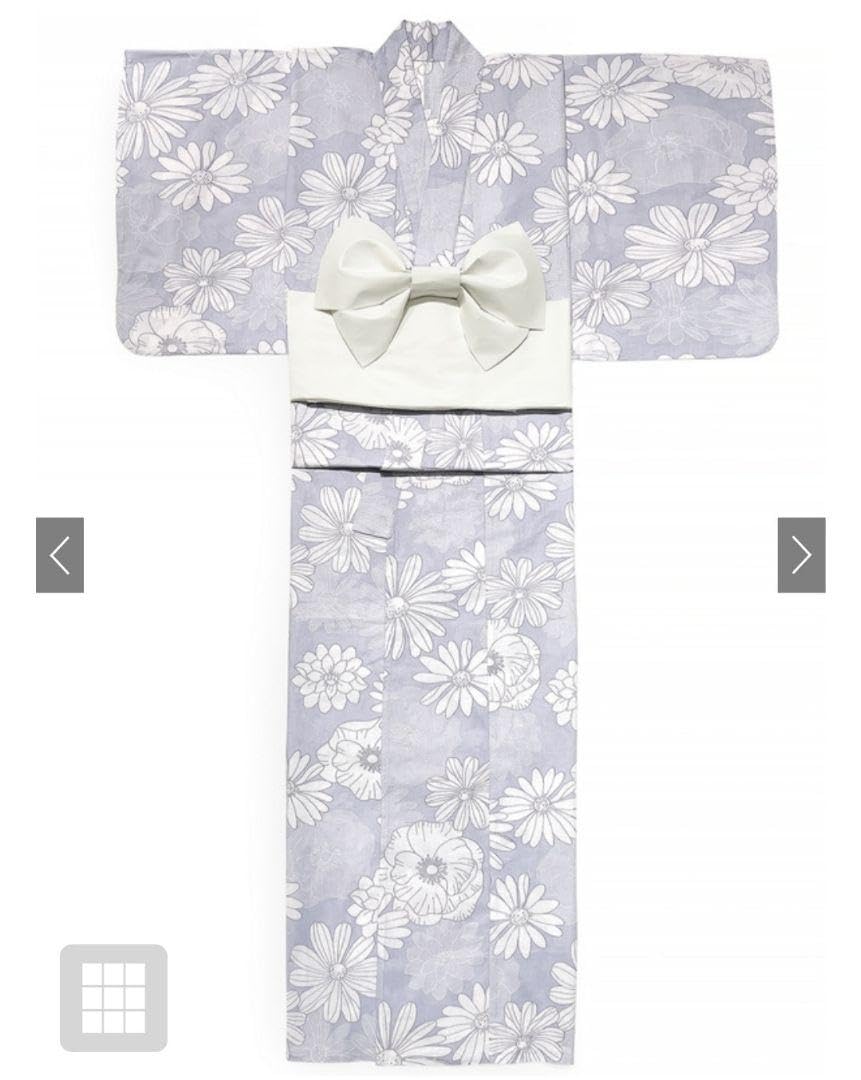
Task: Go to the next product image
Action: 801,555
